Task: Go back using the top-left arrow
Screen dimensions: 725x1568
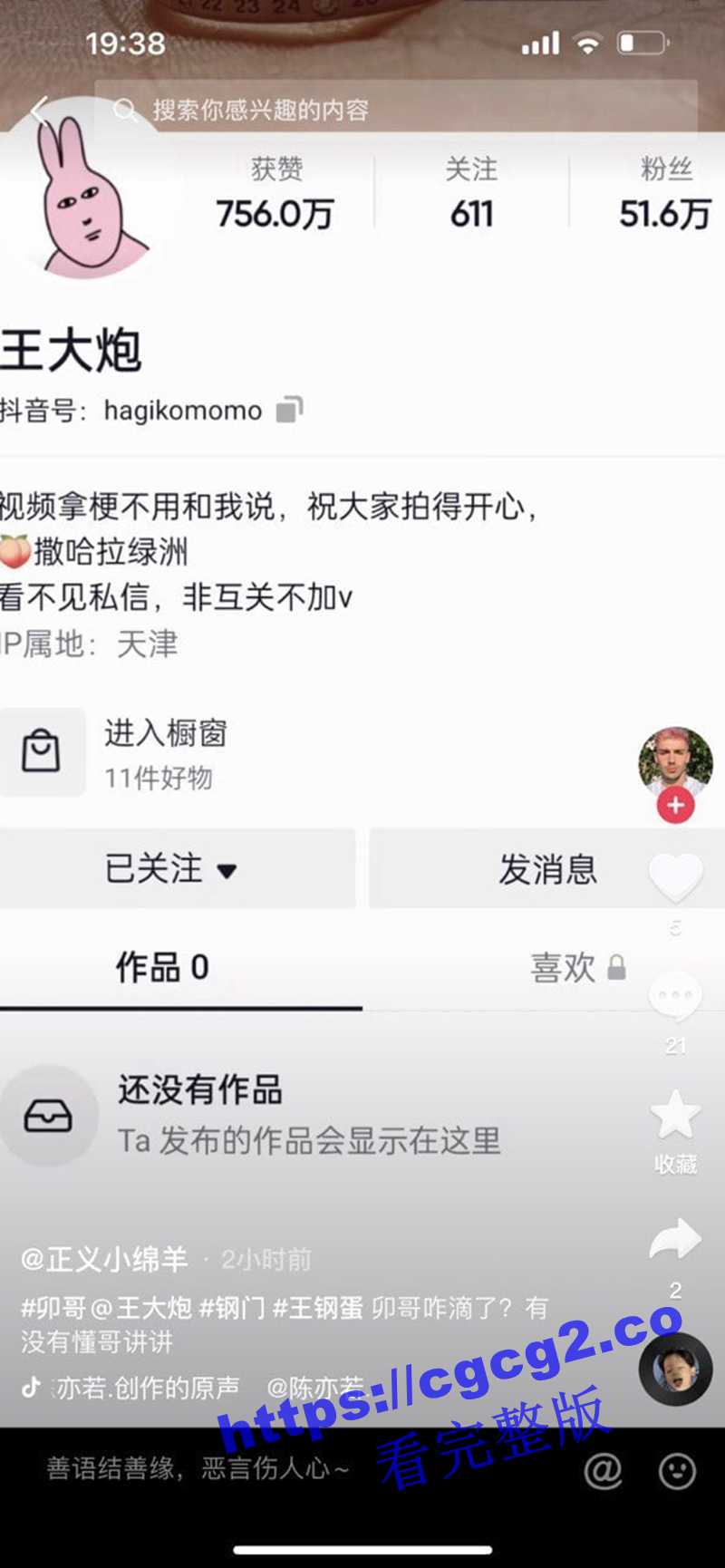Action: [x=38, y=111]
